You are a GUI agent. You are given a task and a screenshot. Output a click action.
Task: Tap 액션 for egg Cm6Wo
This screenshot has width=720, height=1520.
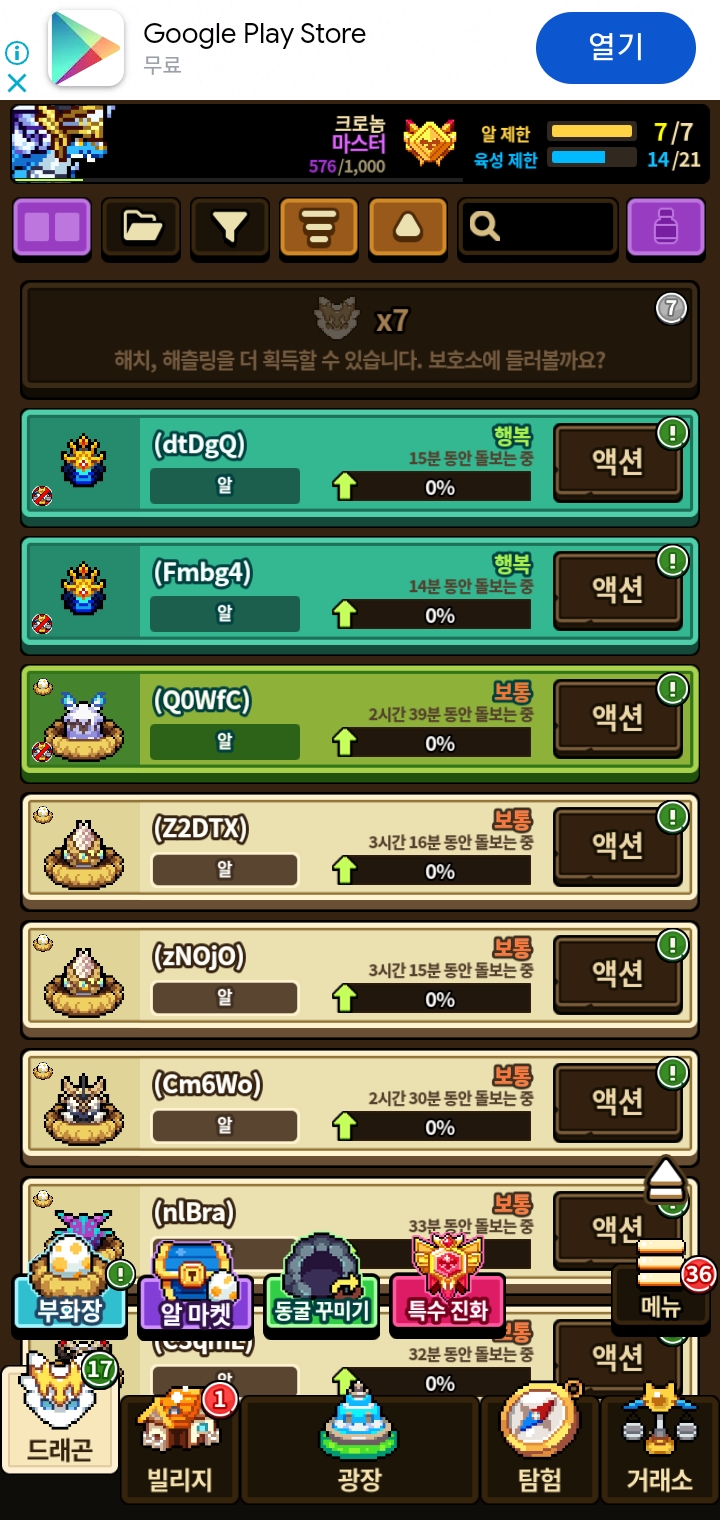617,1101
